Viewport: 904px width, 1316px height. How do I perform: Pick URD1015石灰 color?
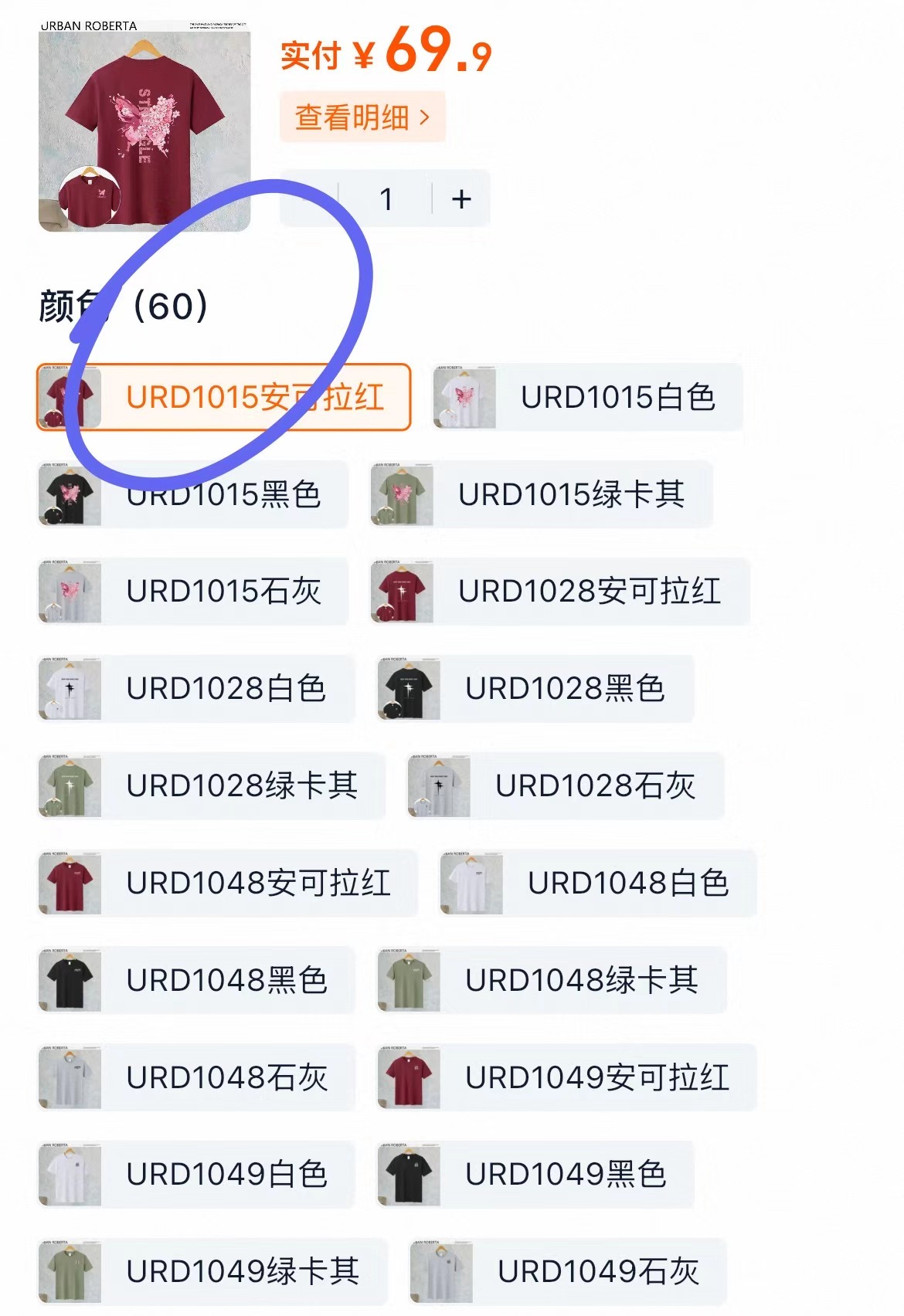pos(193,592)
